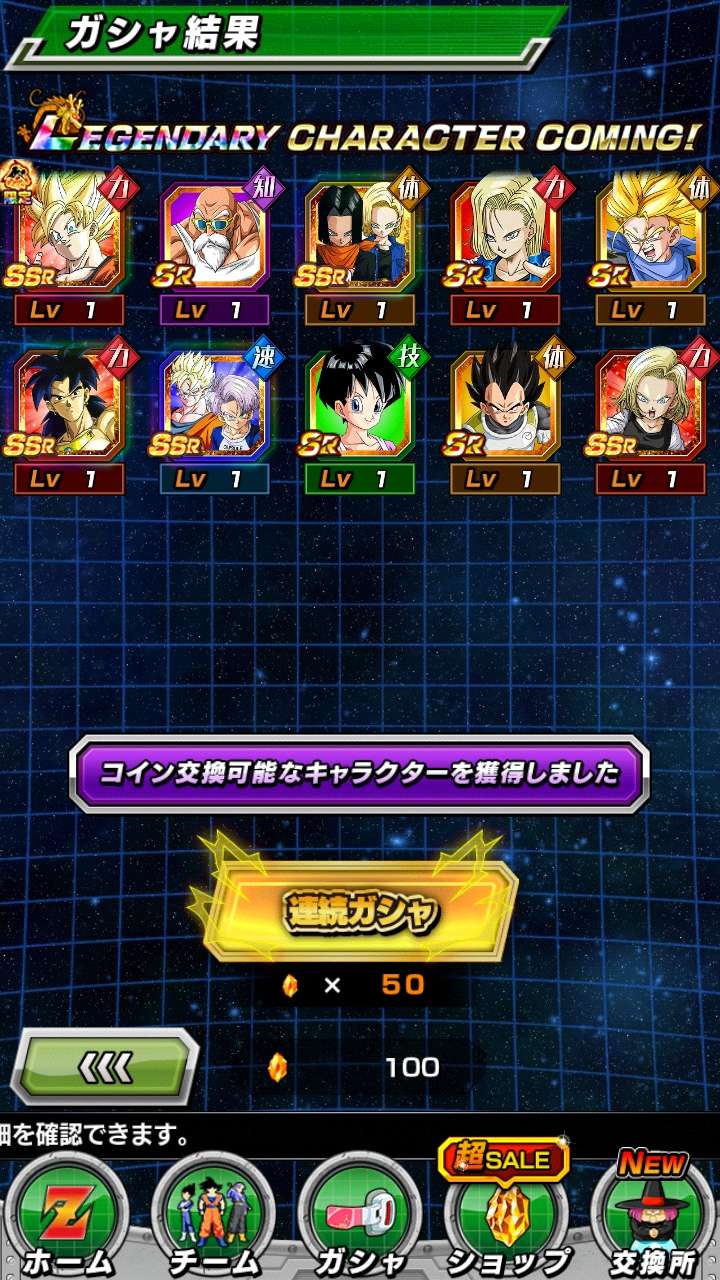The width and height of the screenshot is (720, 1280).
Task: Go back with the green arrow button
Action: tap(105, 1067)
